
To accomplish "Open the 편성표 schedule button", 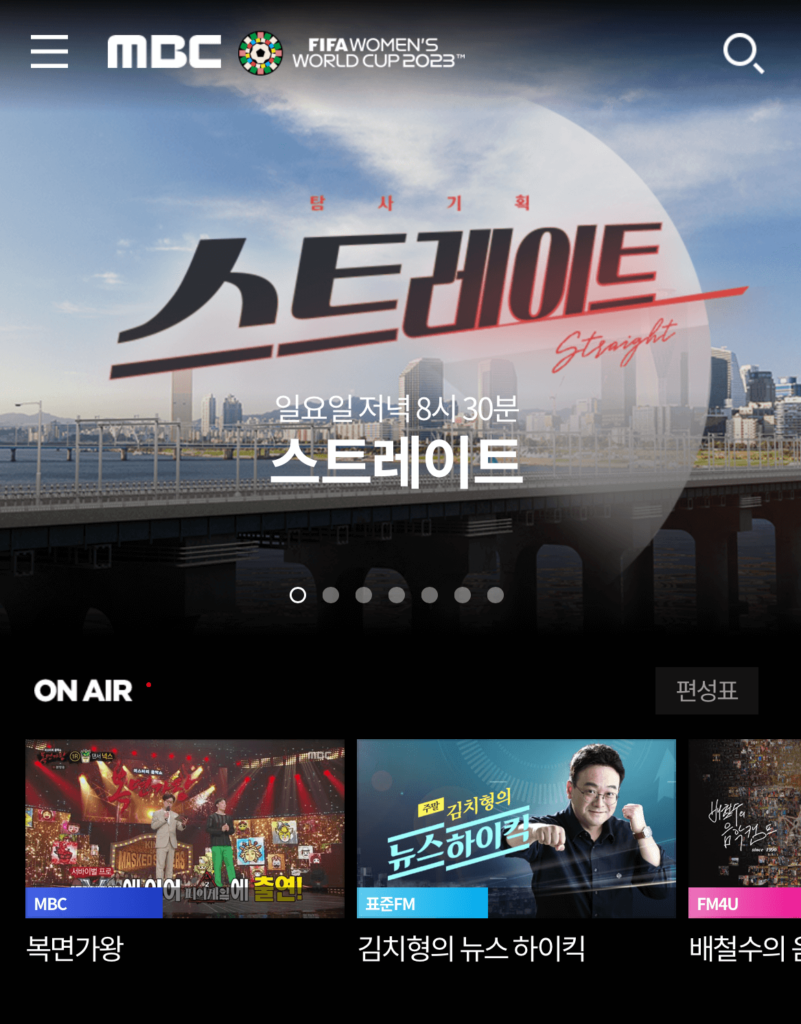I will (706, 691).
